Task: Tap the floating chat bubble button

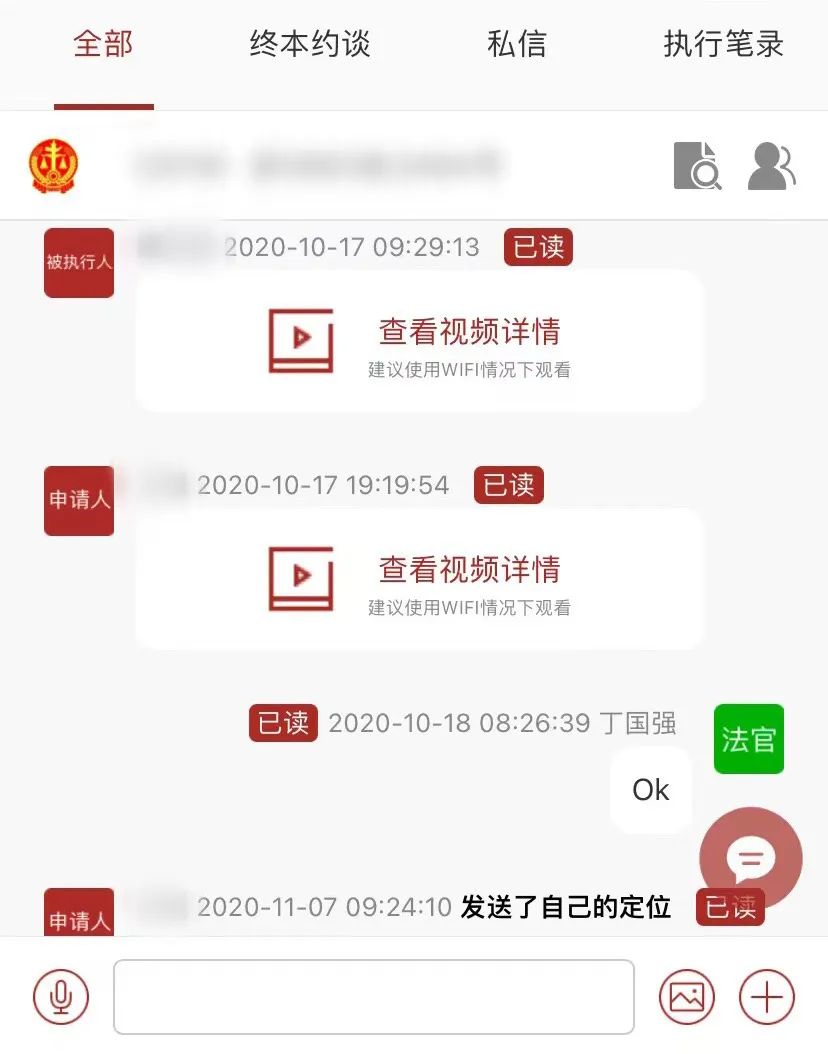Action: [750, 858]
